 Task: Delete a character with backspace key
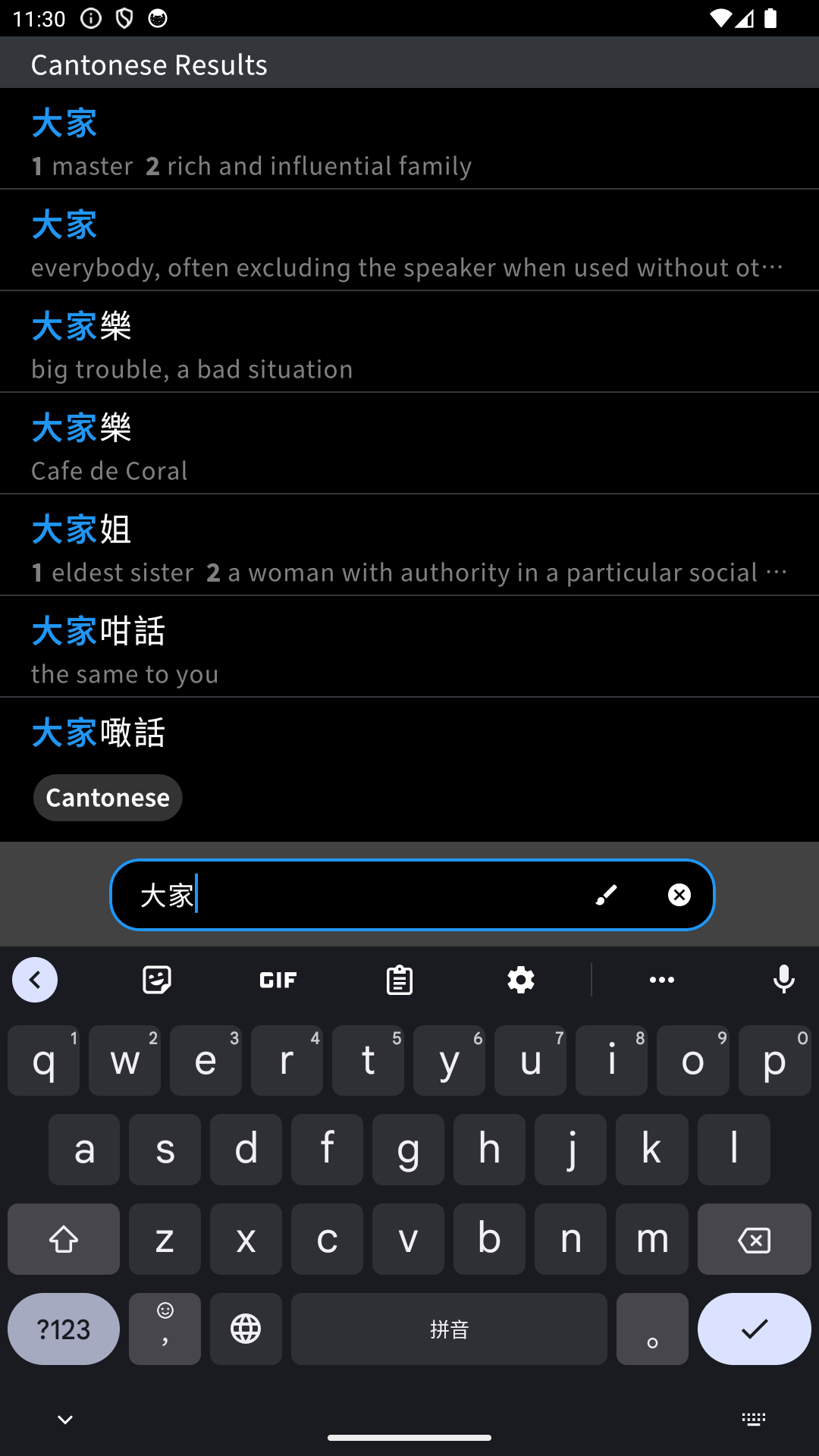(754, 1240)
